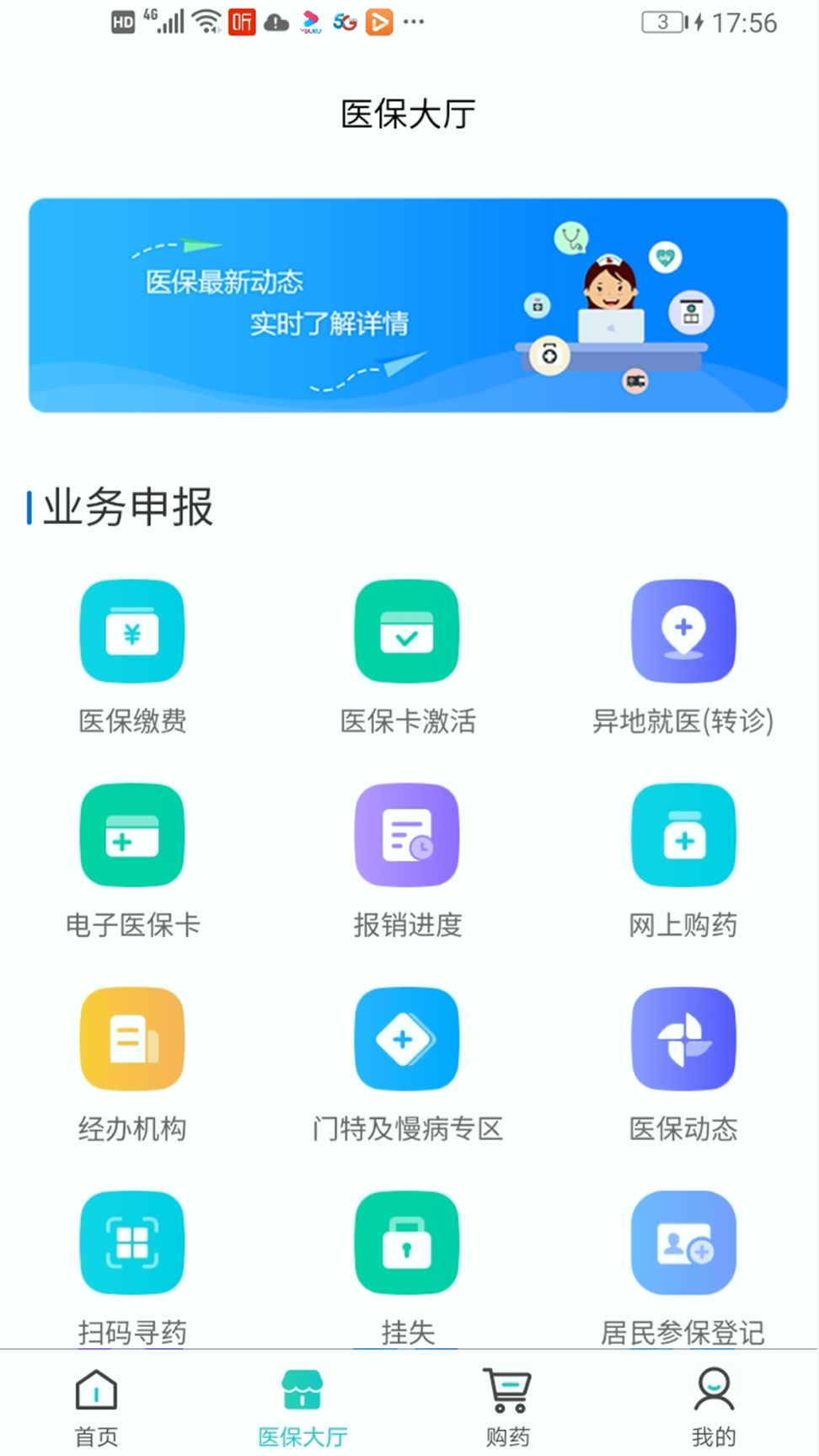The image size is (819, 1456).
Task: Open 网上购药 online medicine purchase
Action: click(x=683, y=835)
